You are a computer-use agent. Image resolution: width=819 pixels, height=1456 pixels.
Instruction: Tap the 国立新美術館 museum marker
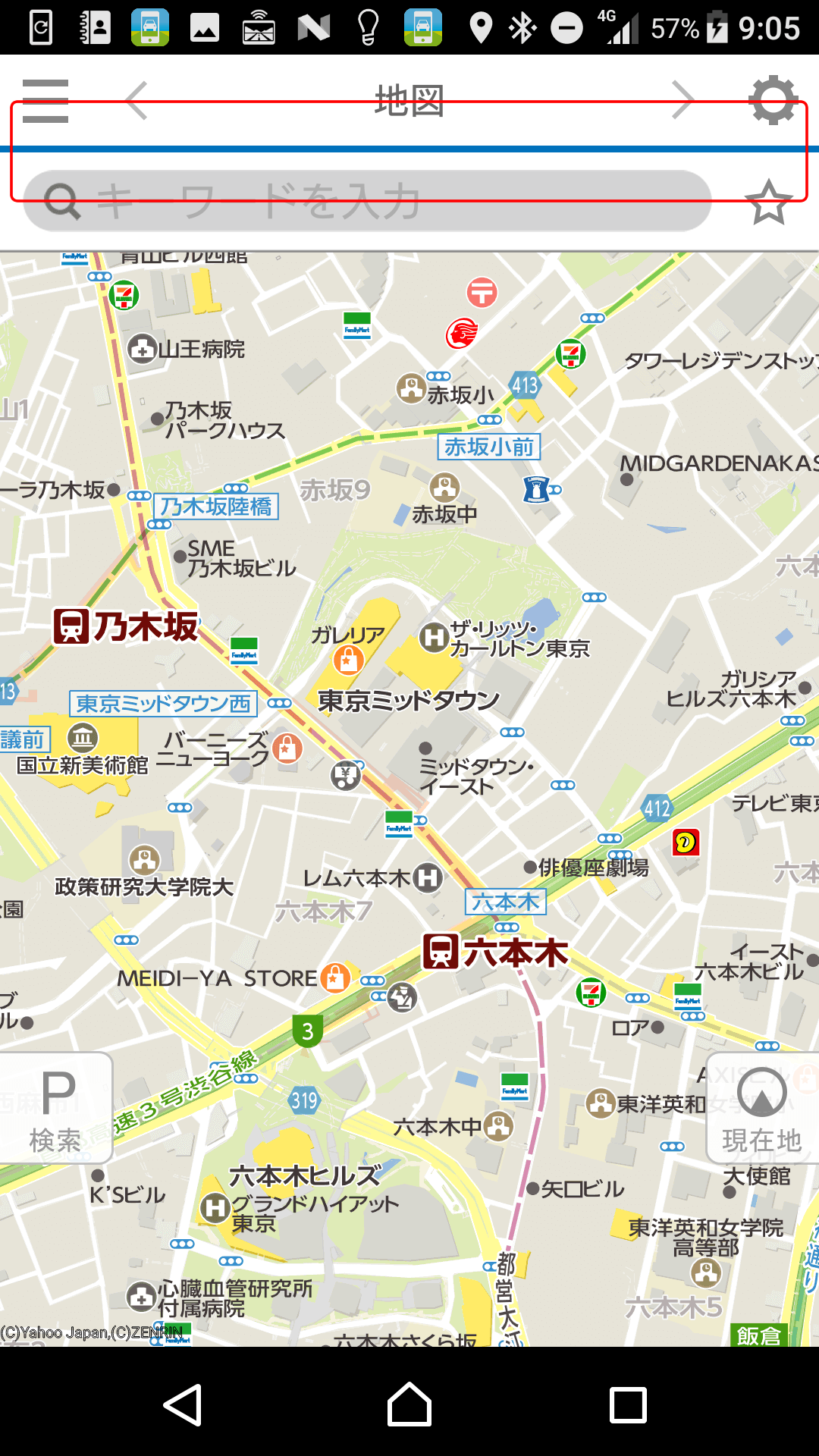pyautogui.click(x=83, y=736)
